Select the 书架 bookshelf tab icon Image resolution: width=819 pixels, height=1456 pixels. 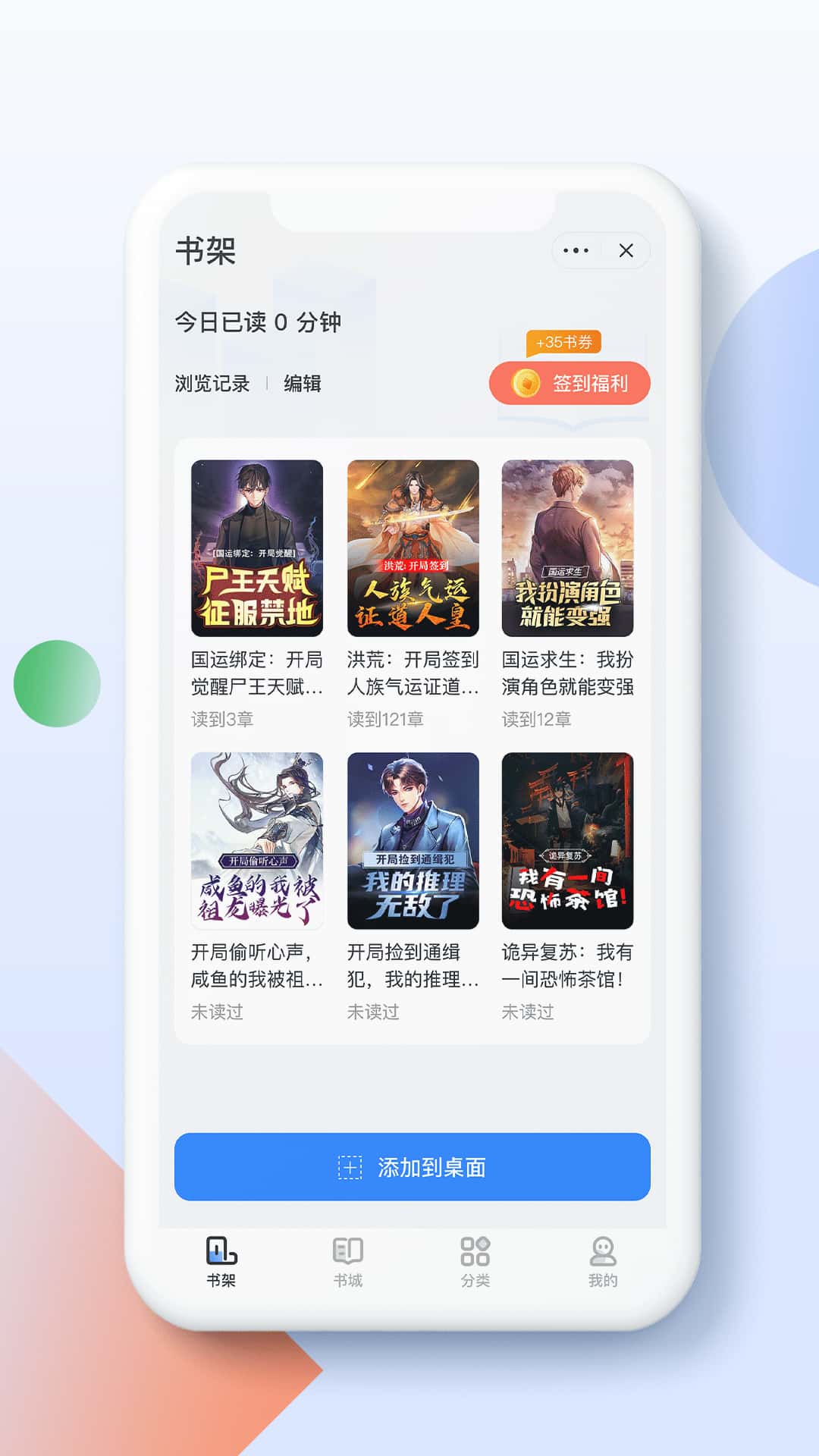click(x=222, y=1247)
